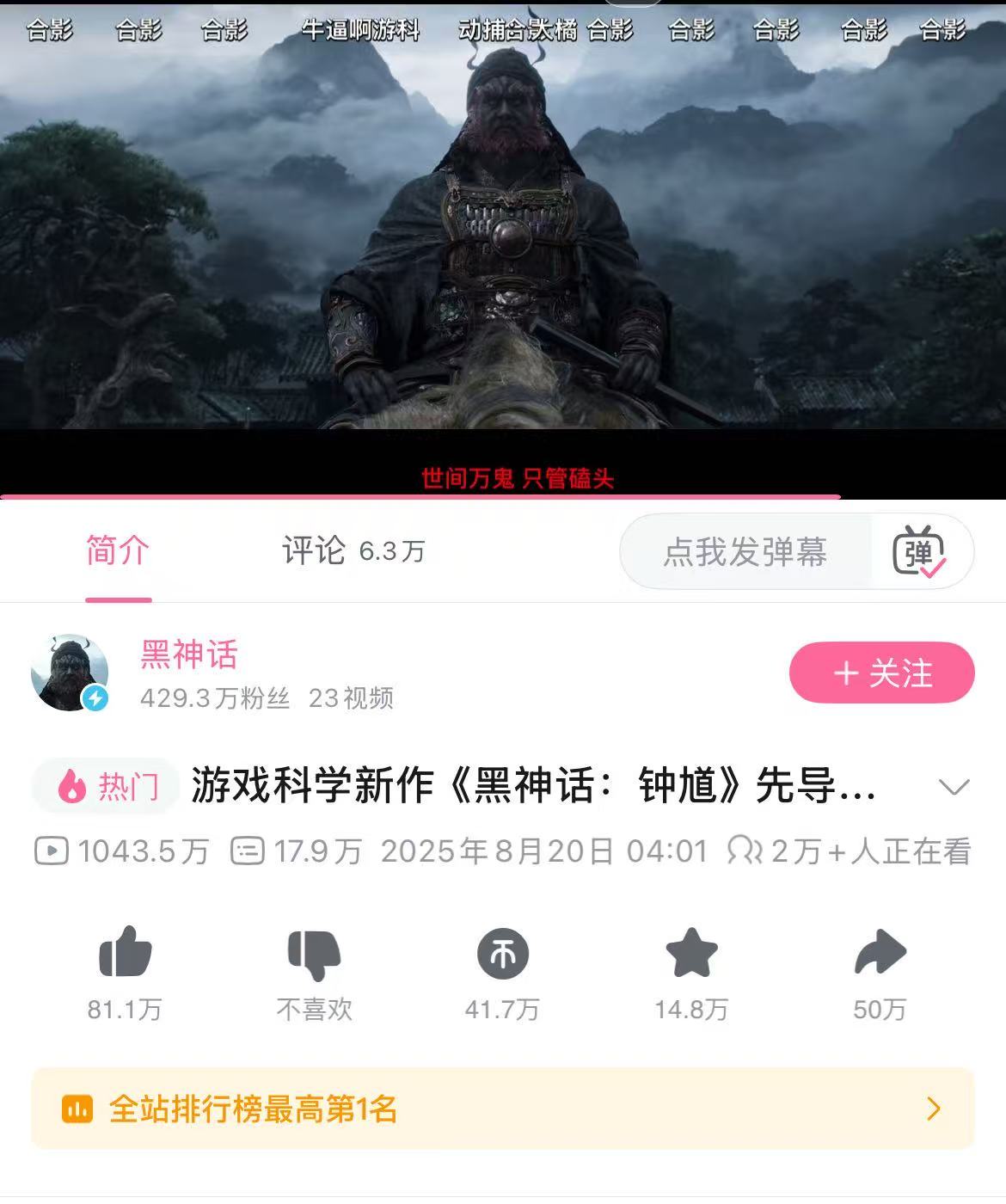Open the 热门 trending tag
The width and height of the screenshot is (1006, 1204).
tap(107, 786)
